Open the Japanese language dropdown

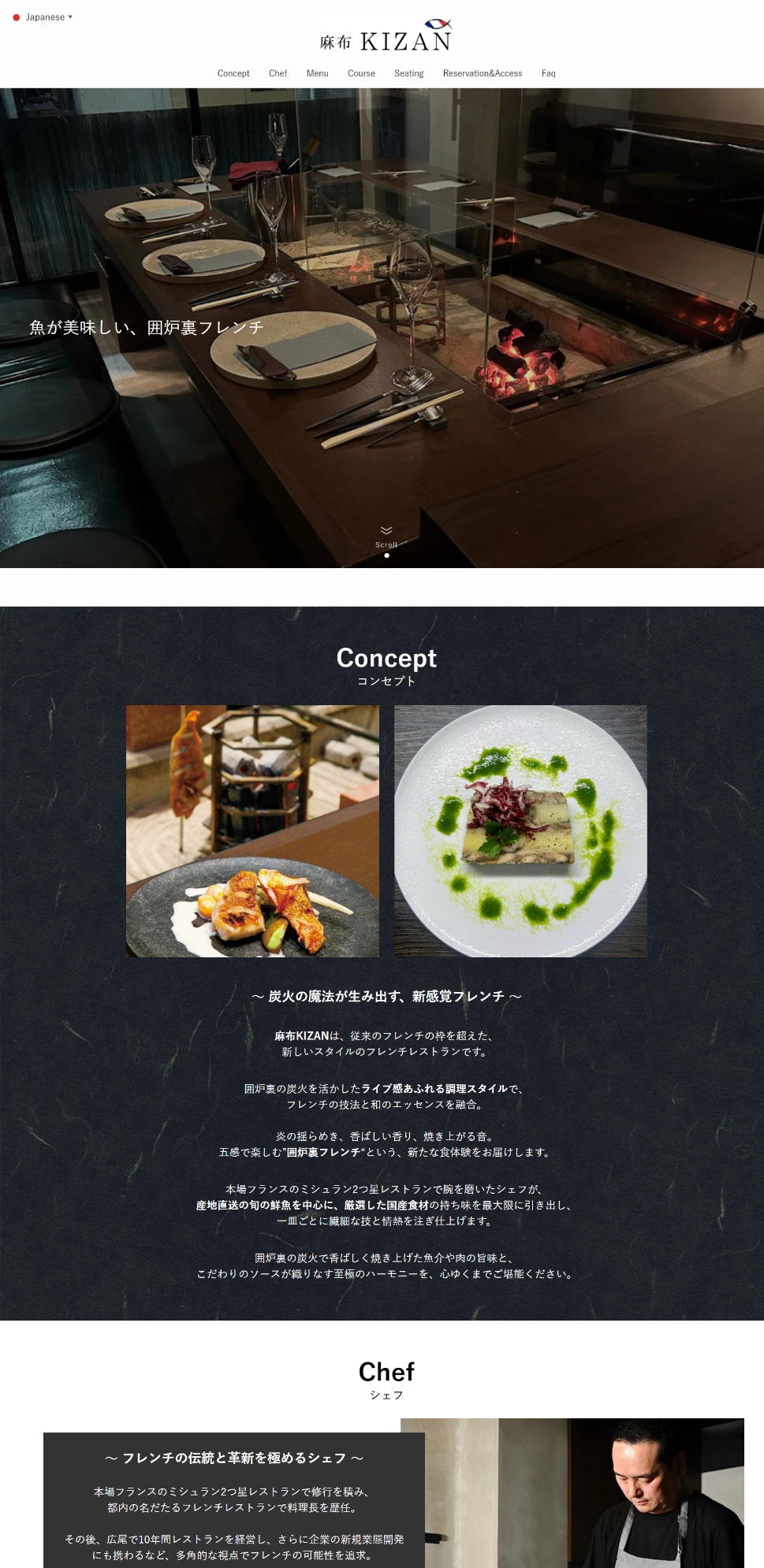point(44,17)
